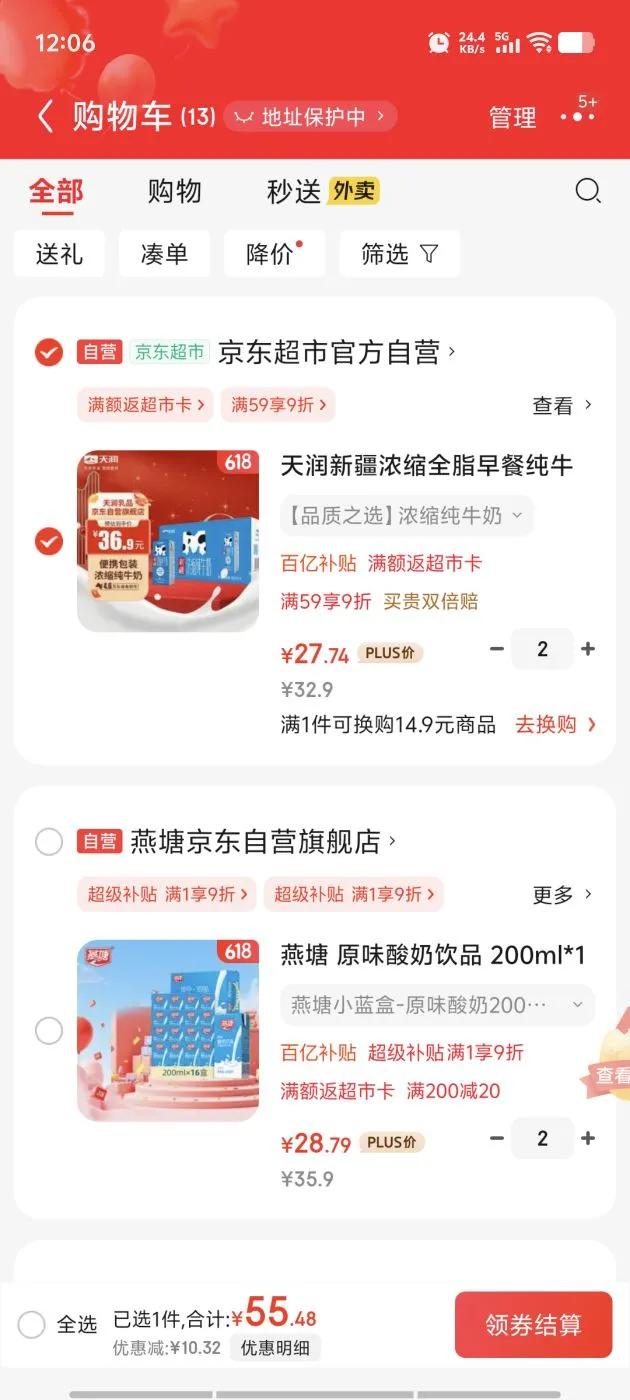Open the three-dot more menu

(x=577, y=117)
